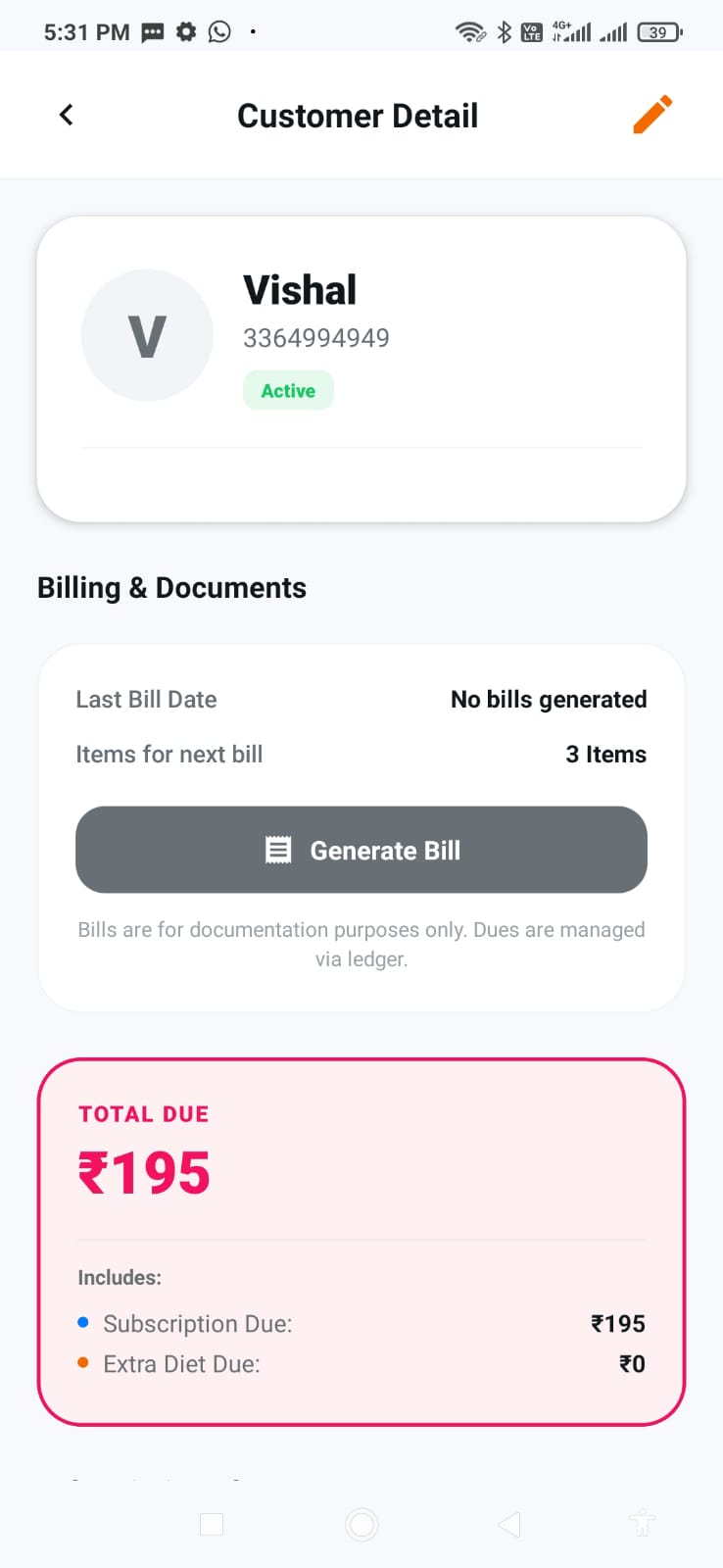
Task: Go back from Customer Detail
Action: tap(67, 115)
